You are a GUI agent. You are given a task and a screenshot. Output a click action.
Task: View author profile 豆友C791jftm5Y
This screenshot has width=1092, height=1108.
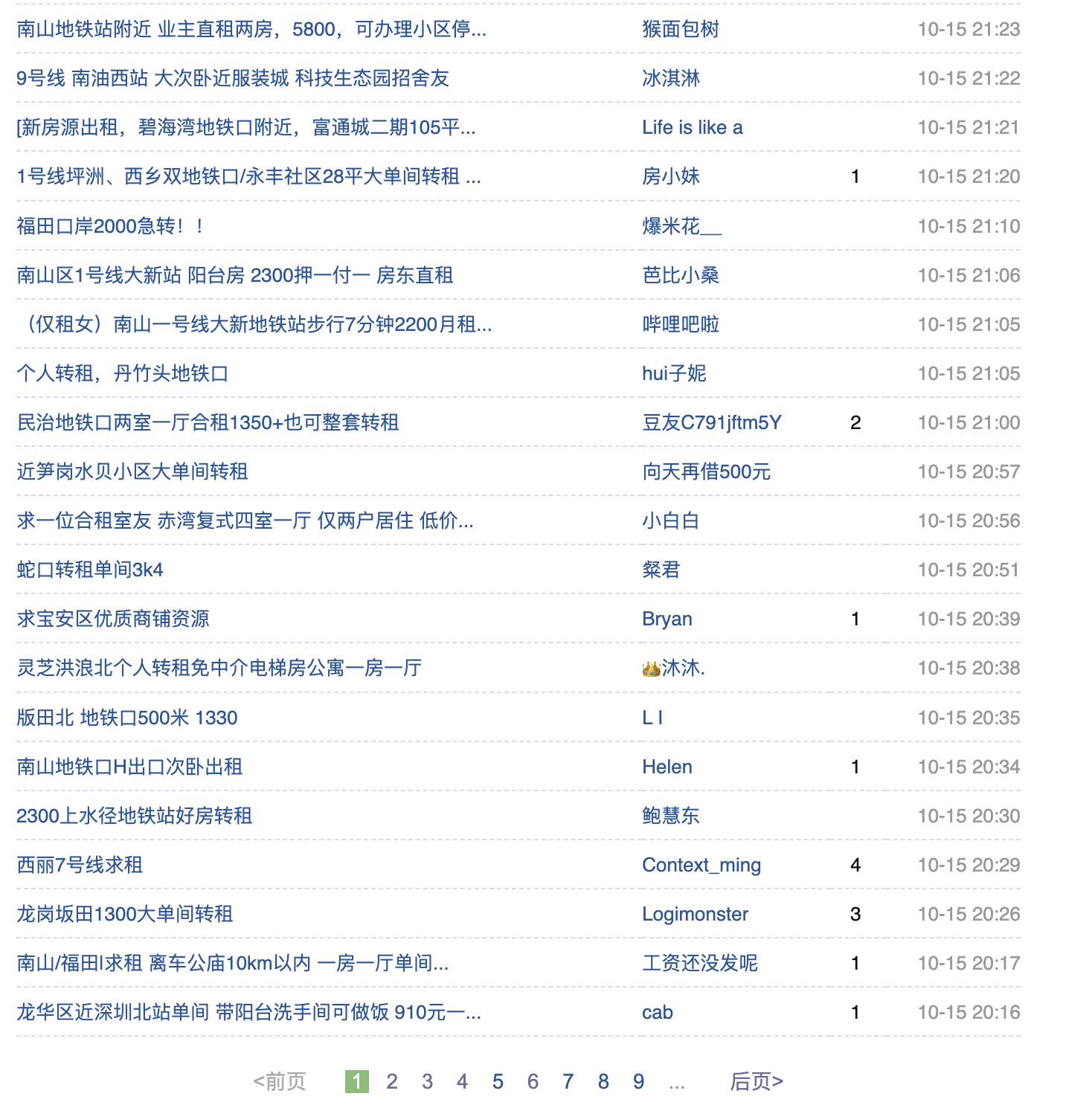tap(712, 422)
